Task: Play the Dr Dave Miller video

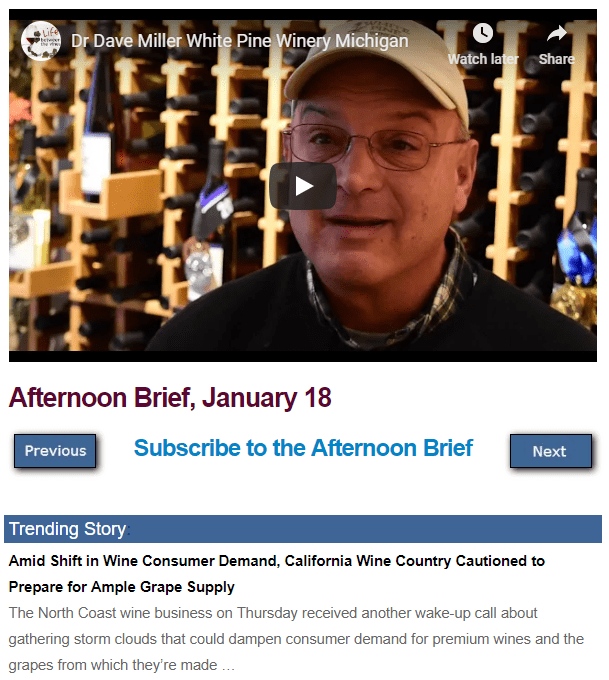Action: tap(303, 185)
